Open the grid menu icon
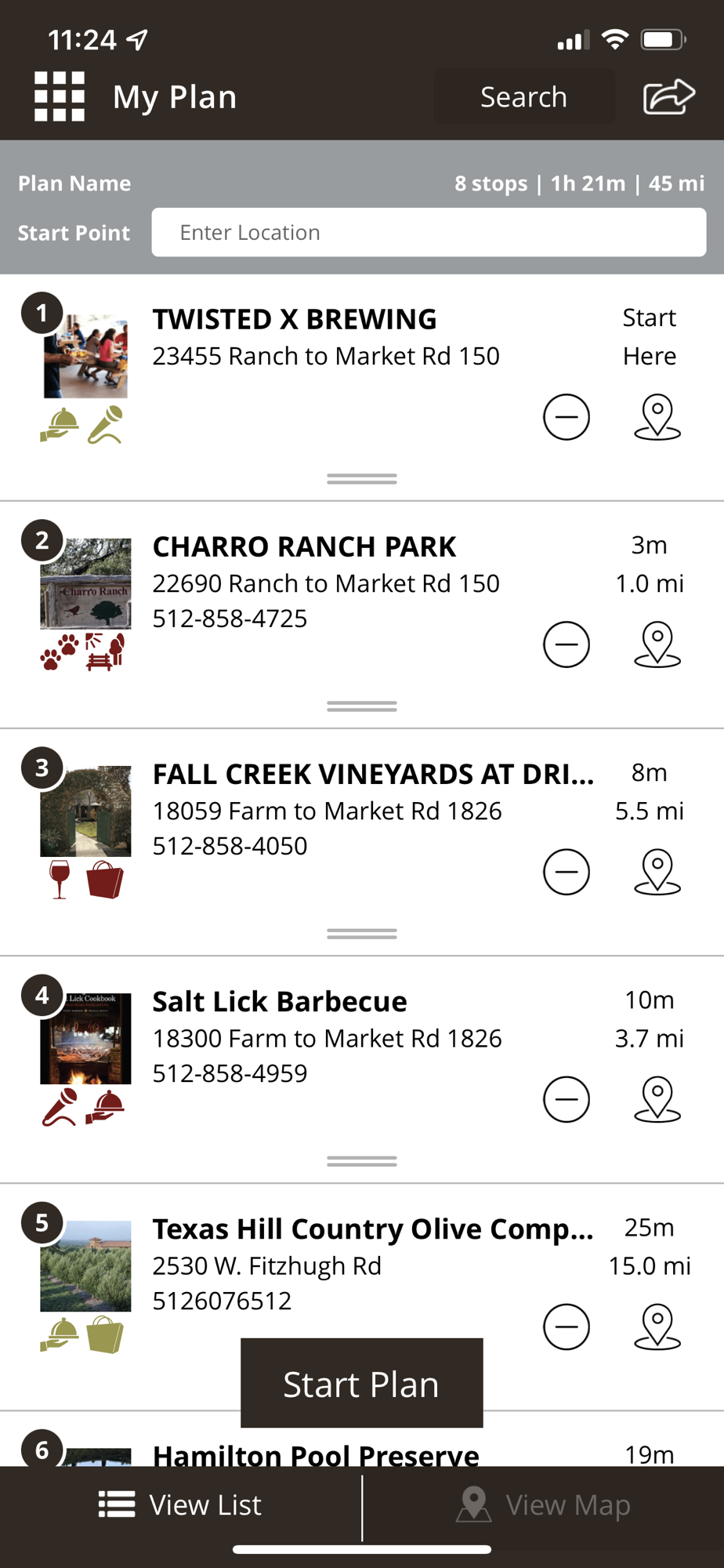 point(60,96)
